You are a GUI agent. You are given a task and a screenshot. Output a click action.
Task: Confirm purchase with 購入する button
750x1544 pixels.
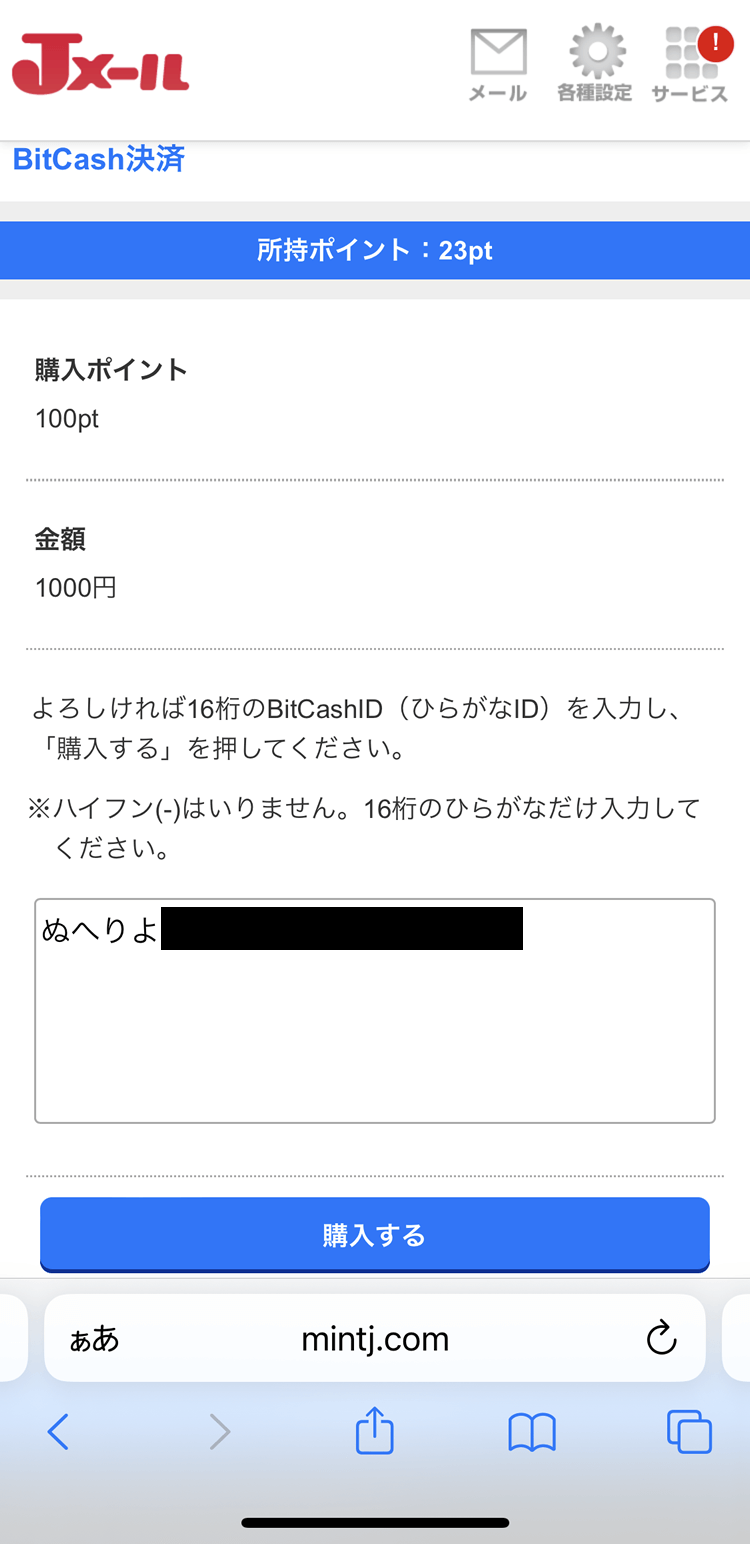(x=375, y=1234)
